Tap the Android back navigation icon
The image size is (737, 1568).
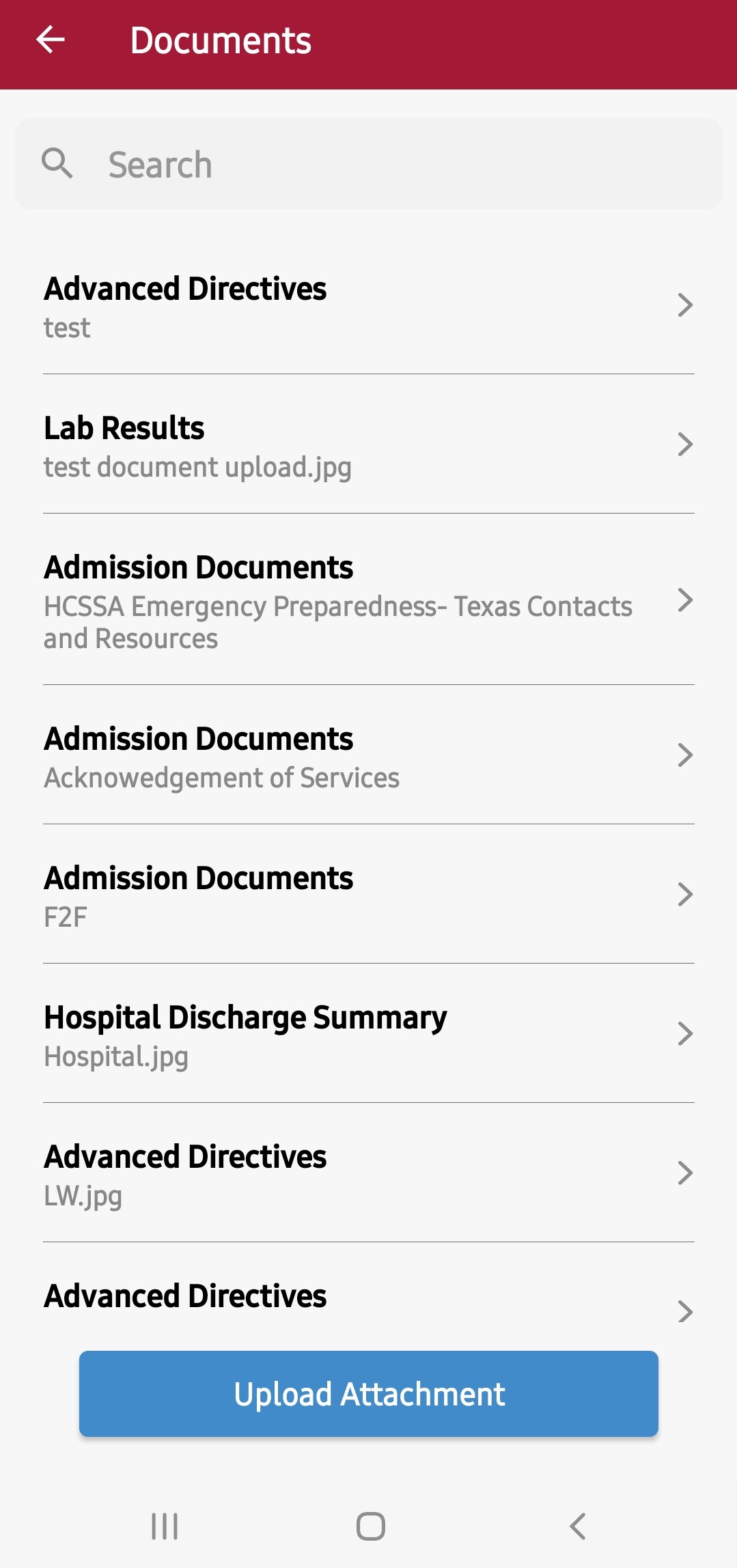(x=577, y=1525)
